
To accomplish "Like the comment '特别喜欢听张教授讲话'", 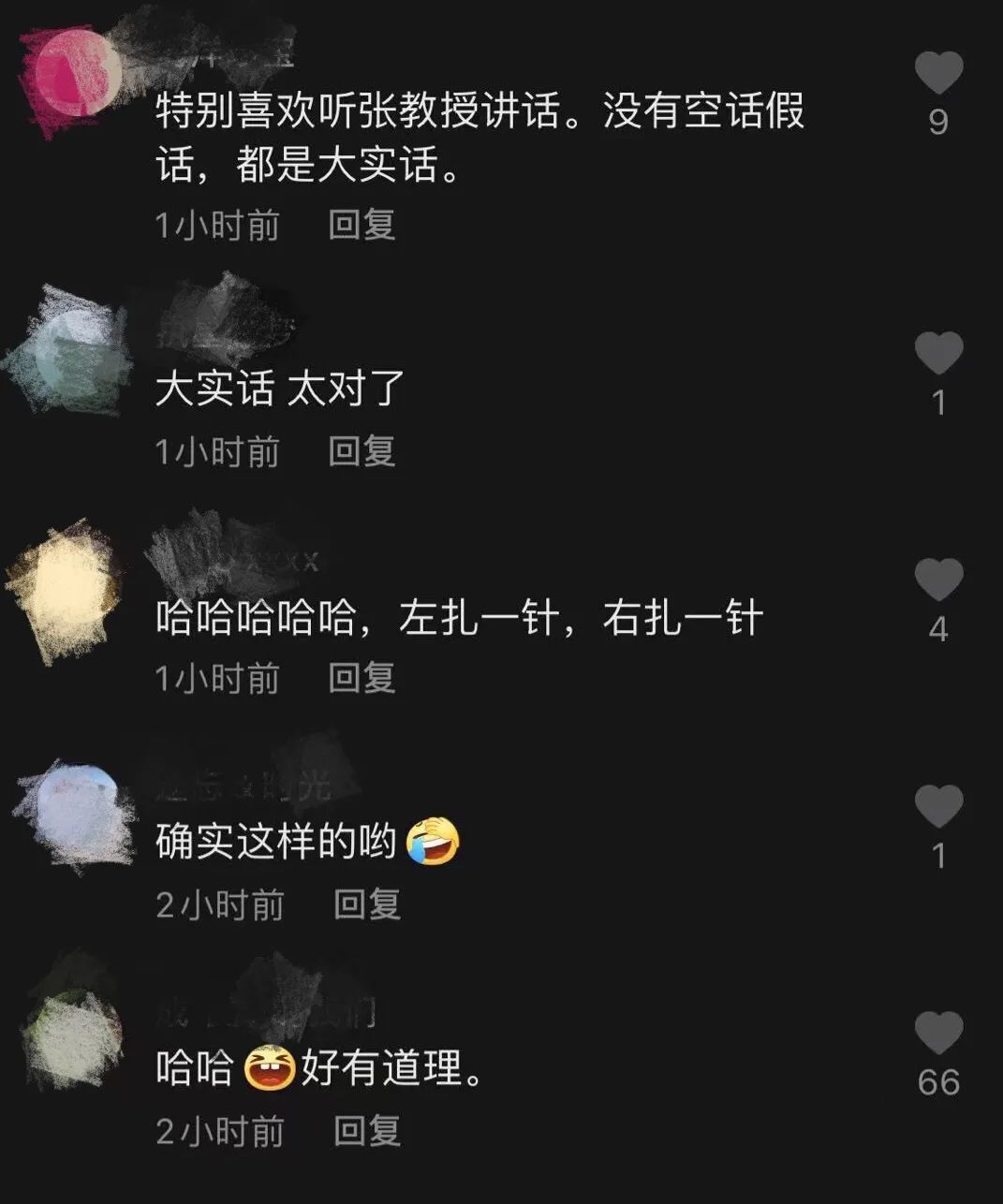I will (x=938, y=73).
